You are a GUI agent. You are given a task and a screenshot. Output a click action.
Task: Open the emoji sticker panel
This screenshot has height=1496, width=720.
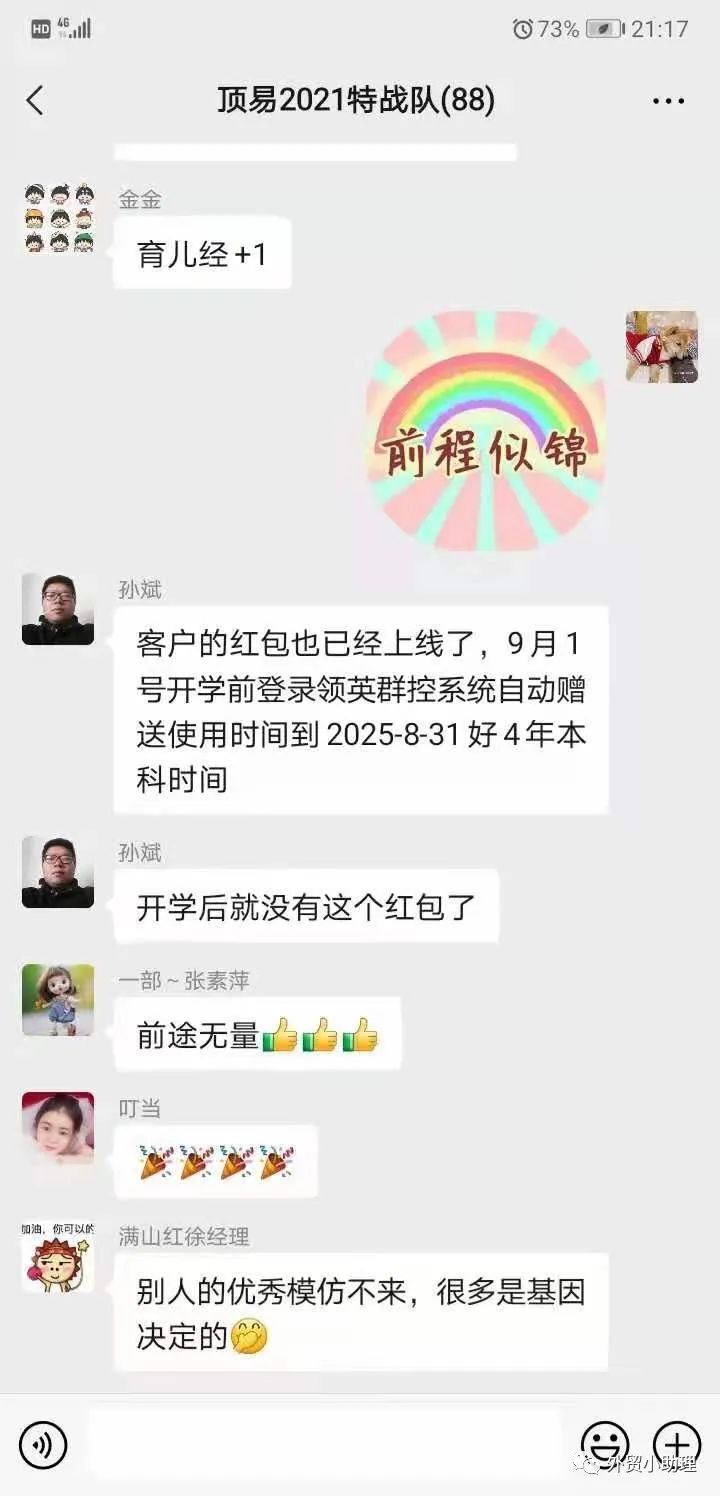605,1445
